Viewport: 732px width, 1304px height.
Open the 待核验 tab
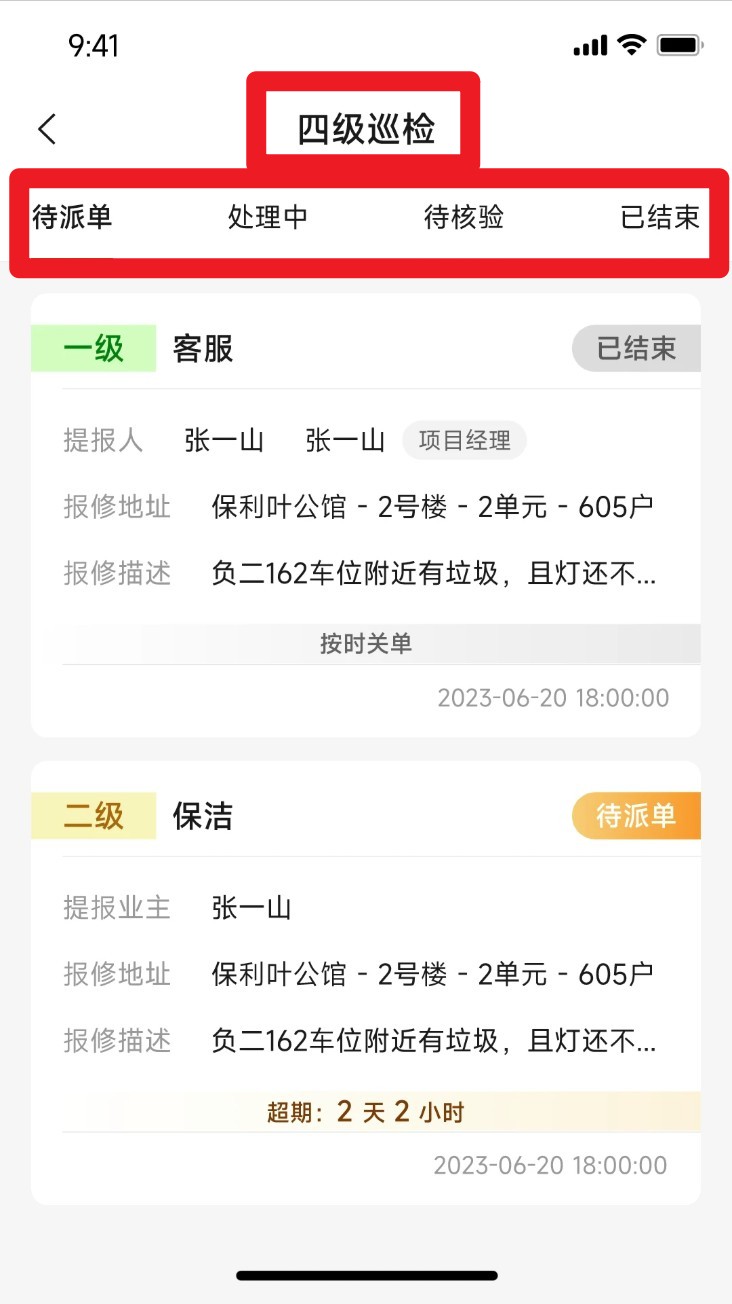coord(462,218)
